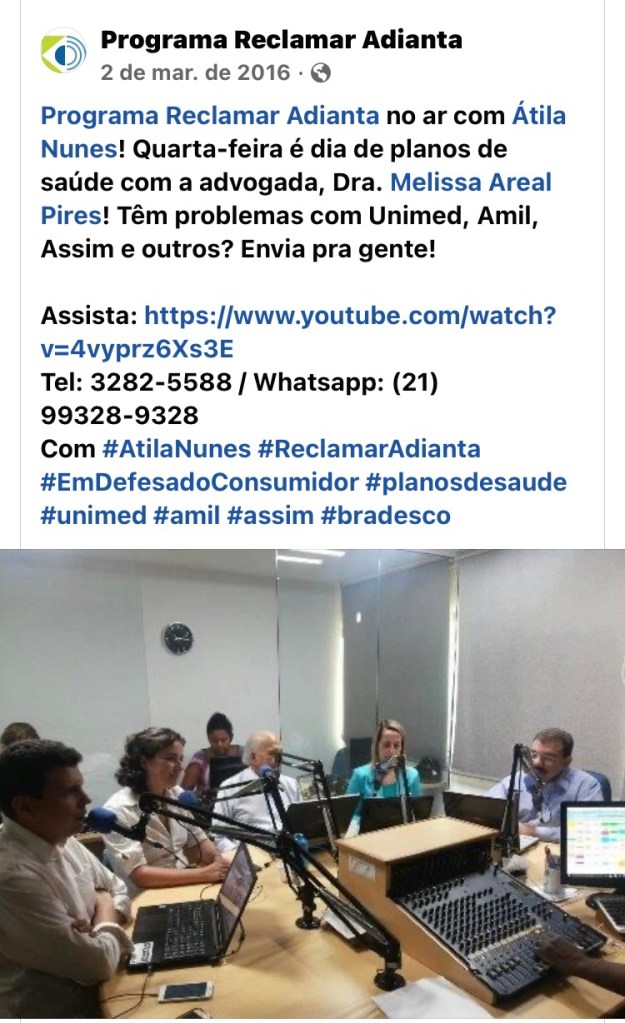Open the radio studio post photo
625x1023 pixels.
312,785
